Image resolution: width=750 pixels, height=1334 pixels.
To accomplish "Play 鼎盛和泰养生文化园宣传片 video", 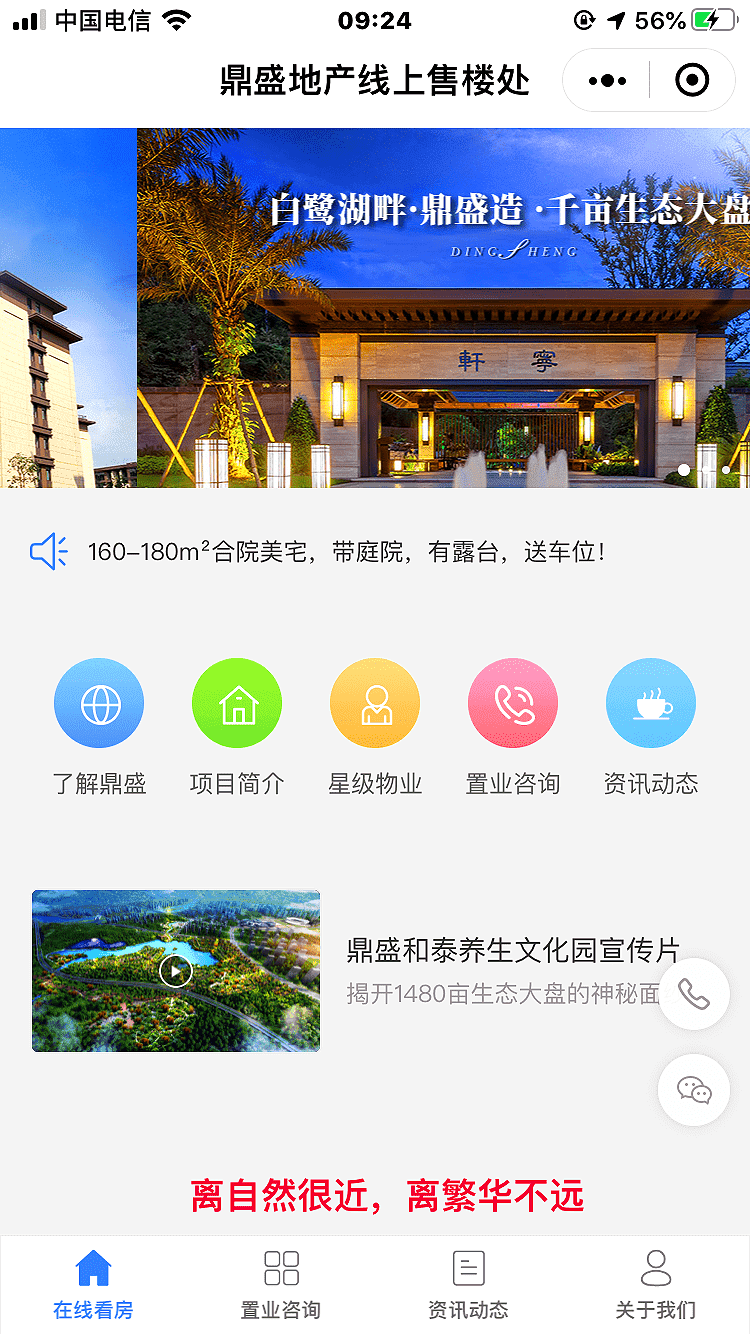I will tap(176, 970).
